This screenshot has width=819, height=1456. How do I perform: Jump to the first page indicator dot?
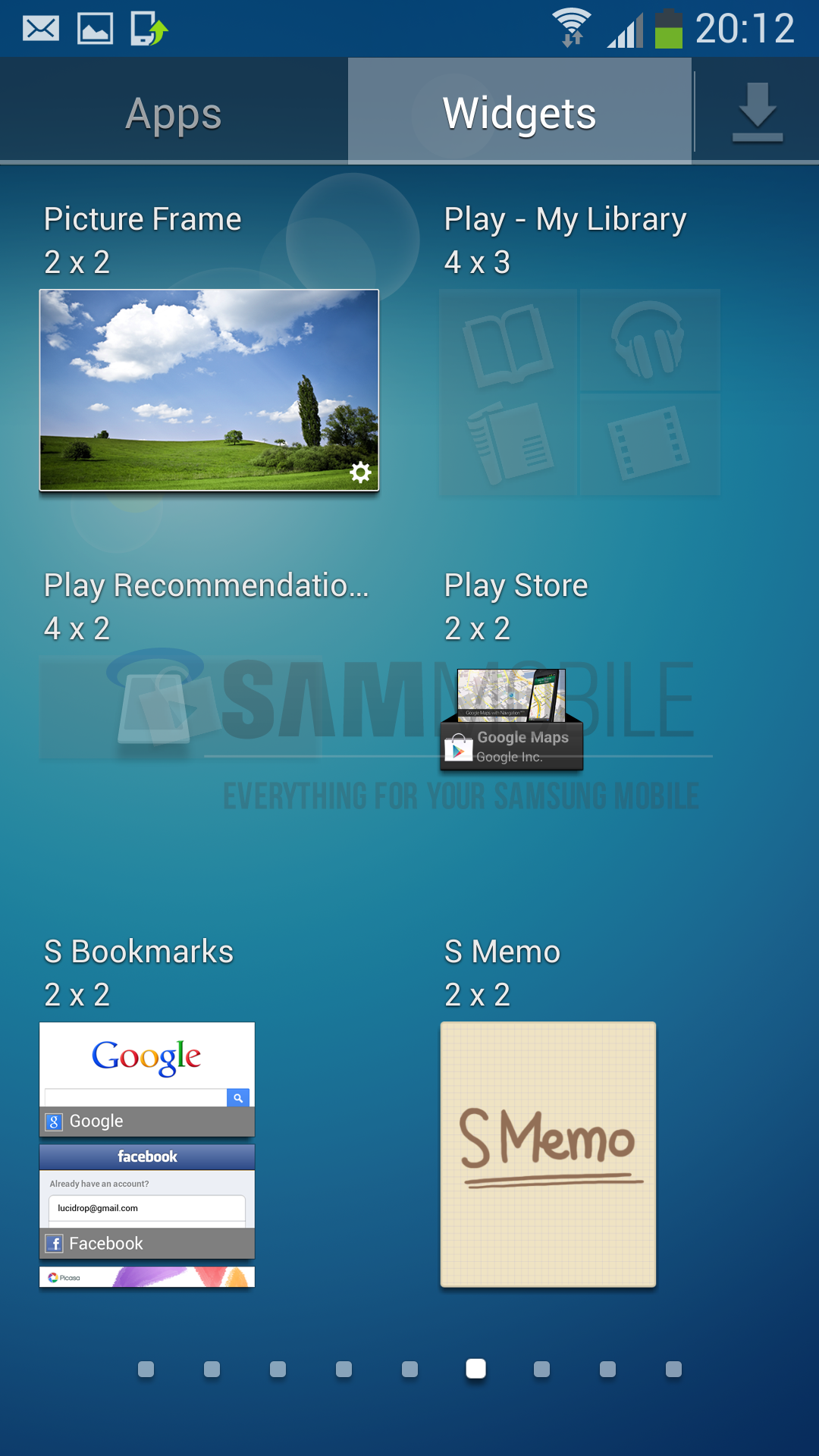146,1369
